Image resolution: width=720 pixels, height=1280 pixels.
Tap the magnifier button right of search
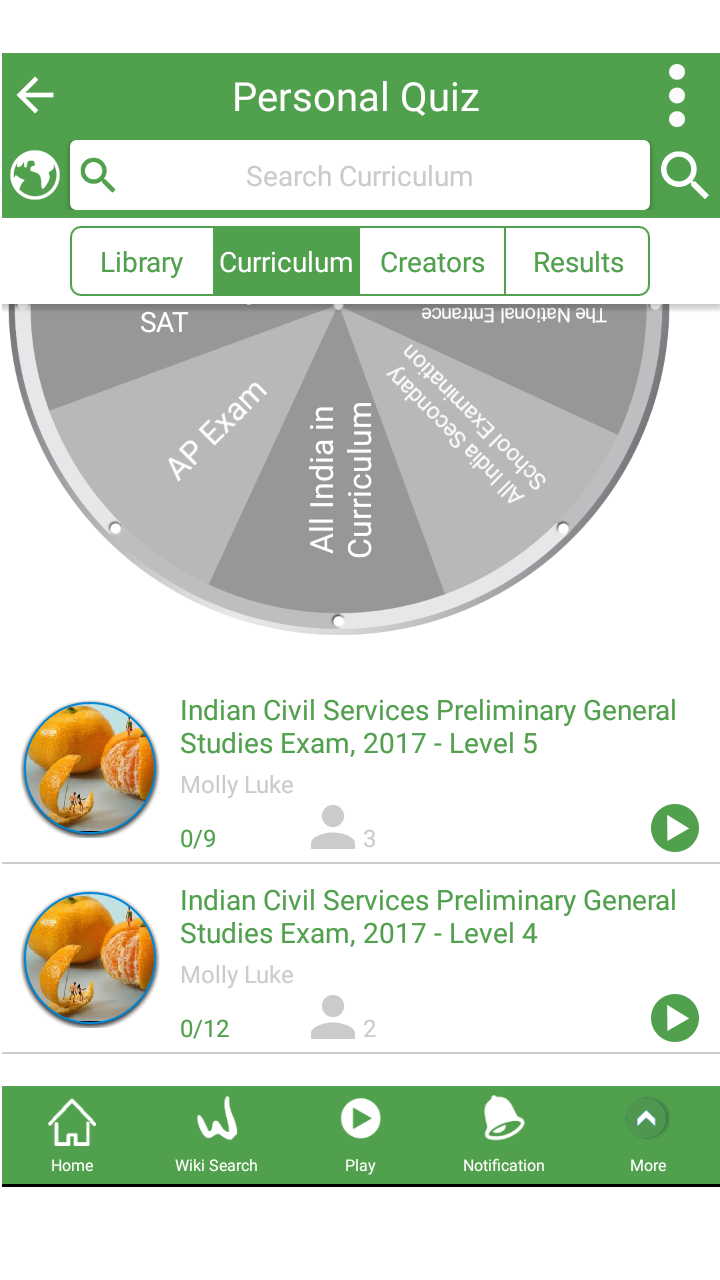[x=685, y=176]
